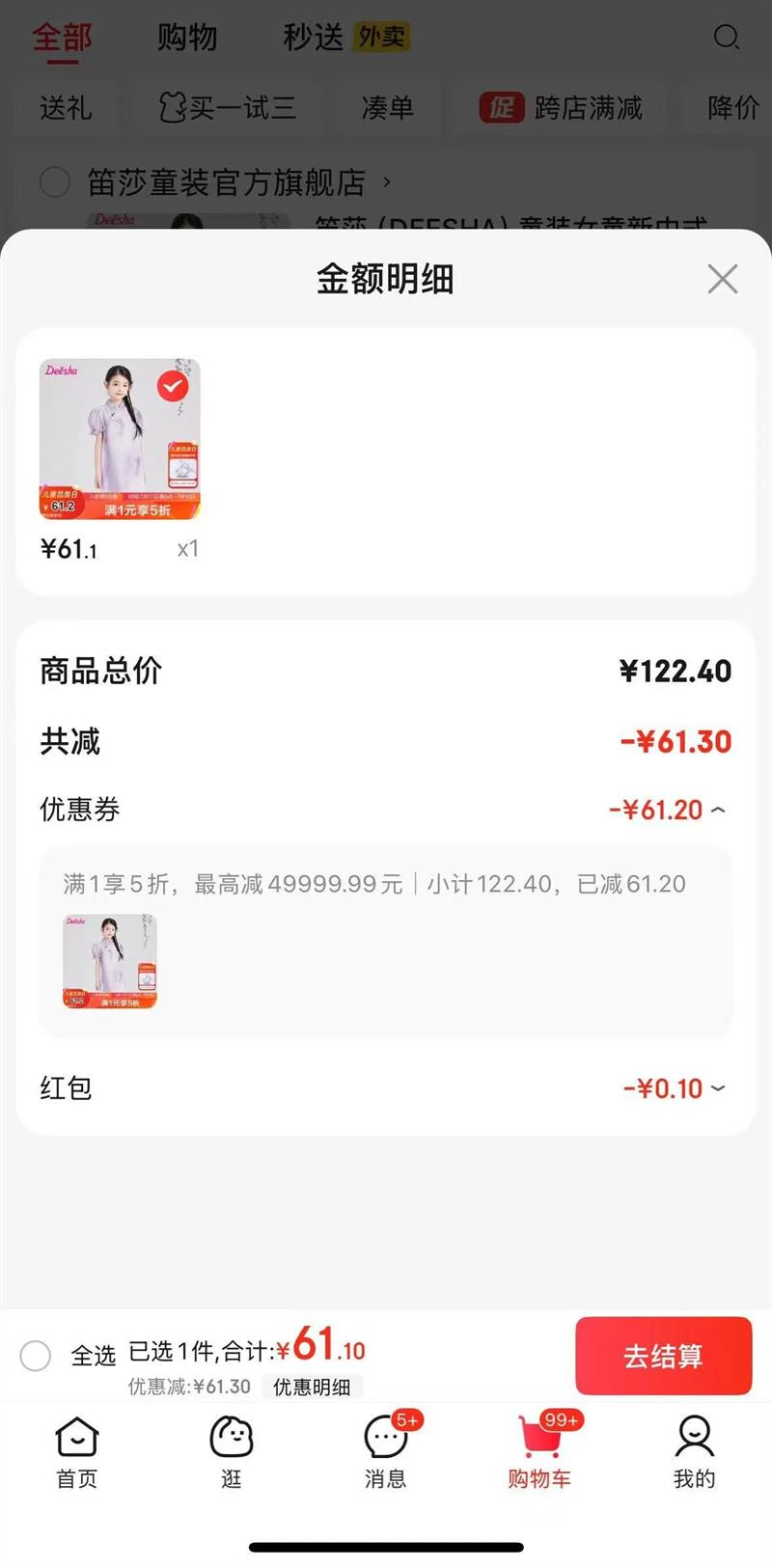Switch to the 逛 tab

(x=232, y=1451)
